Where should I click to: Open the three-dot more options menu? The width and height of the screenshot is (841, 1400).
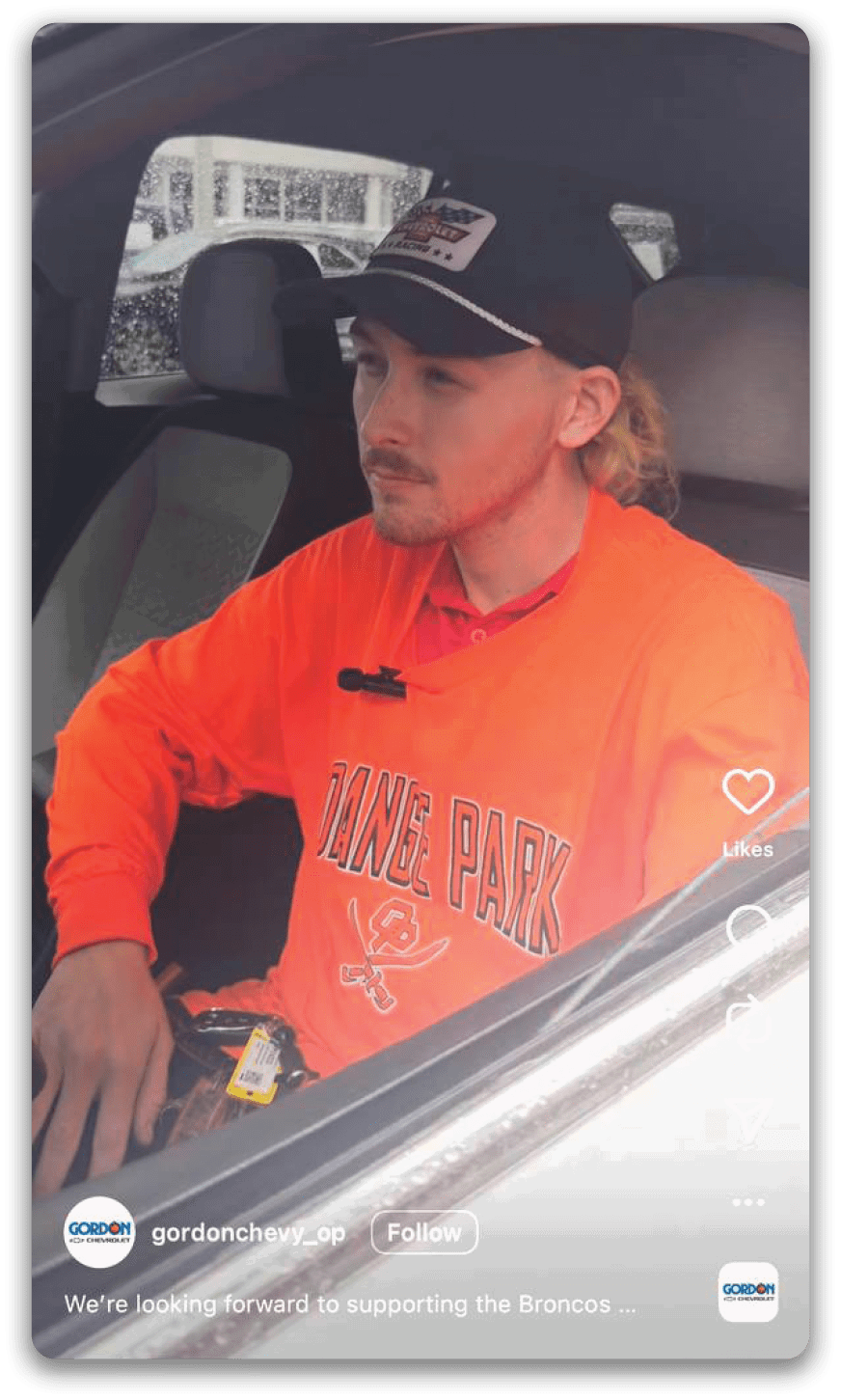(x=747, y=1202)
